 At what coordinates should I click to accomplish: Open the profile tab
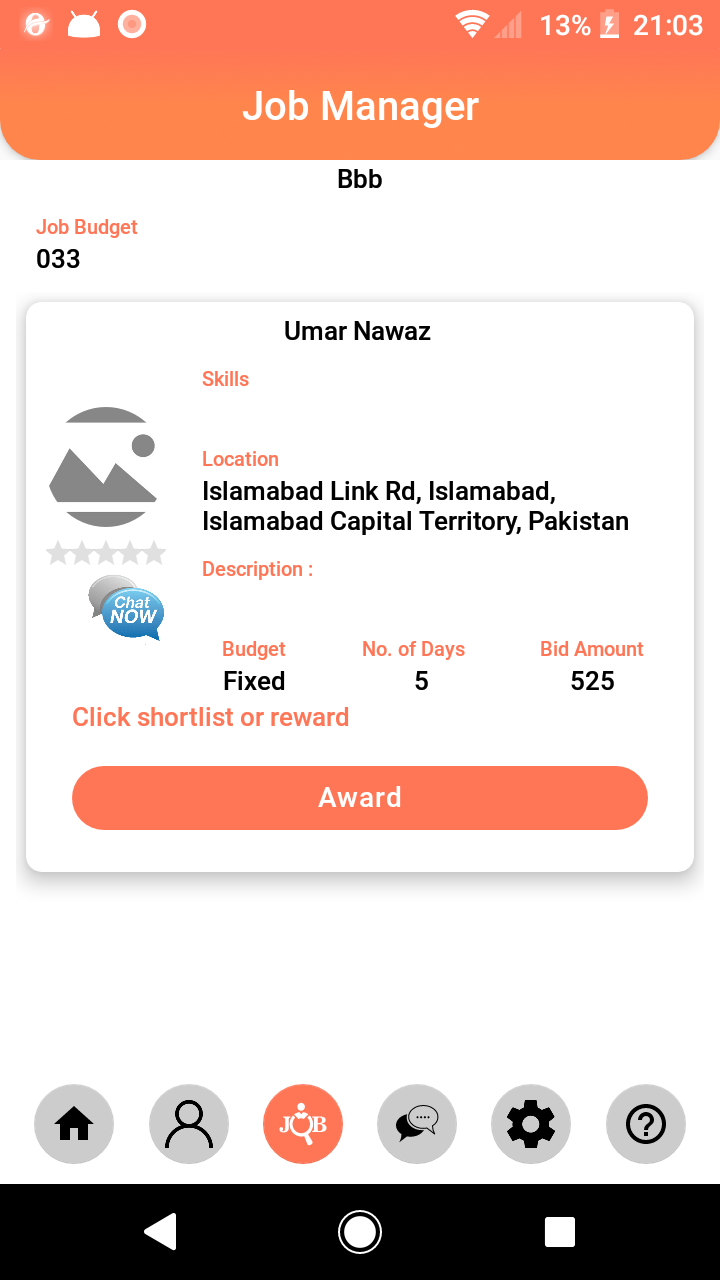[189, 1124]
